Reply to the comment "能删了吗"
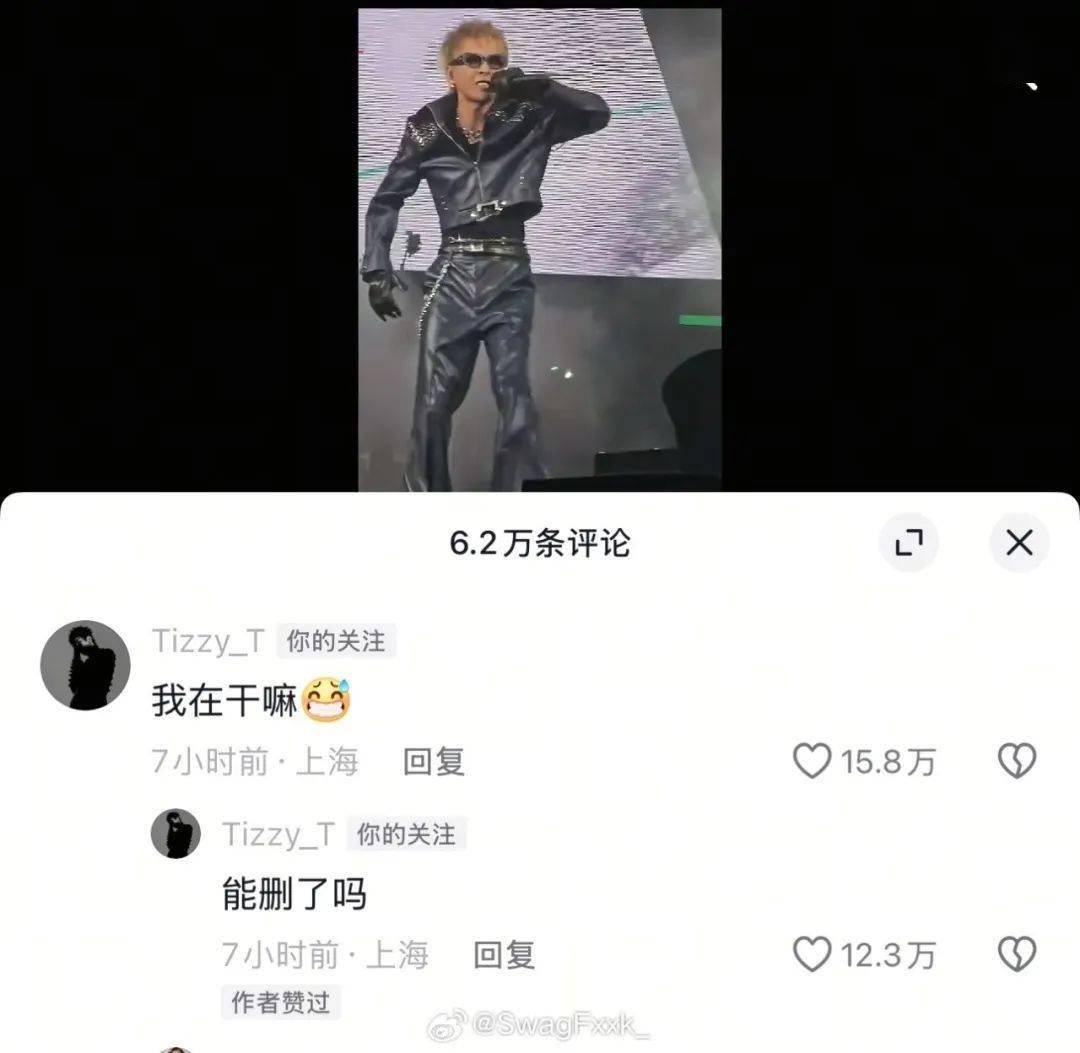This screenshot has width=1080, height=1053. (x=503, y=955)
